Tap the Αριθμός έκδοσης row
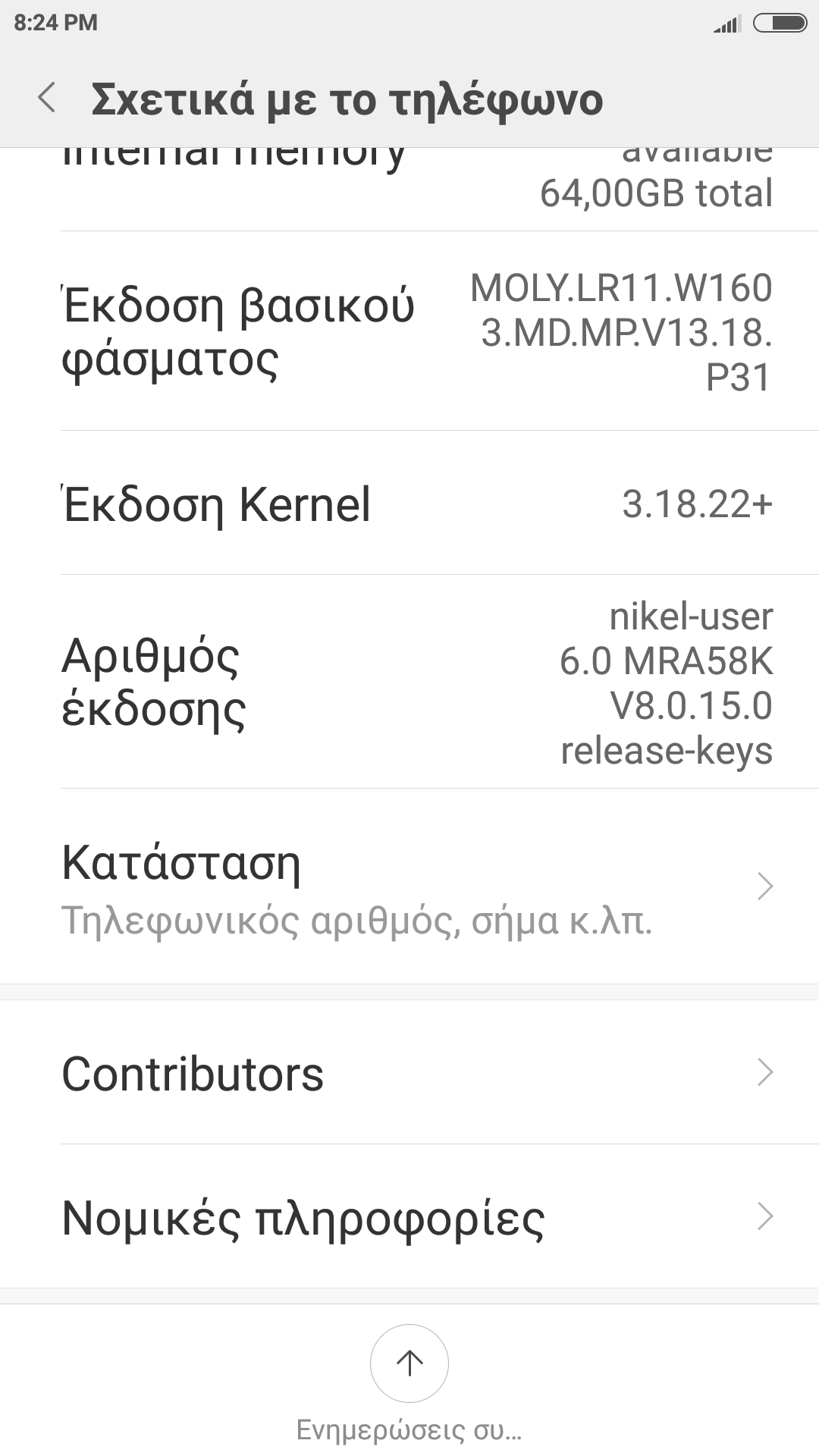819x1456 pixels. 409,682
